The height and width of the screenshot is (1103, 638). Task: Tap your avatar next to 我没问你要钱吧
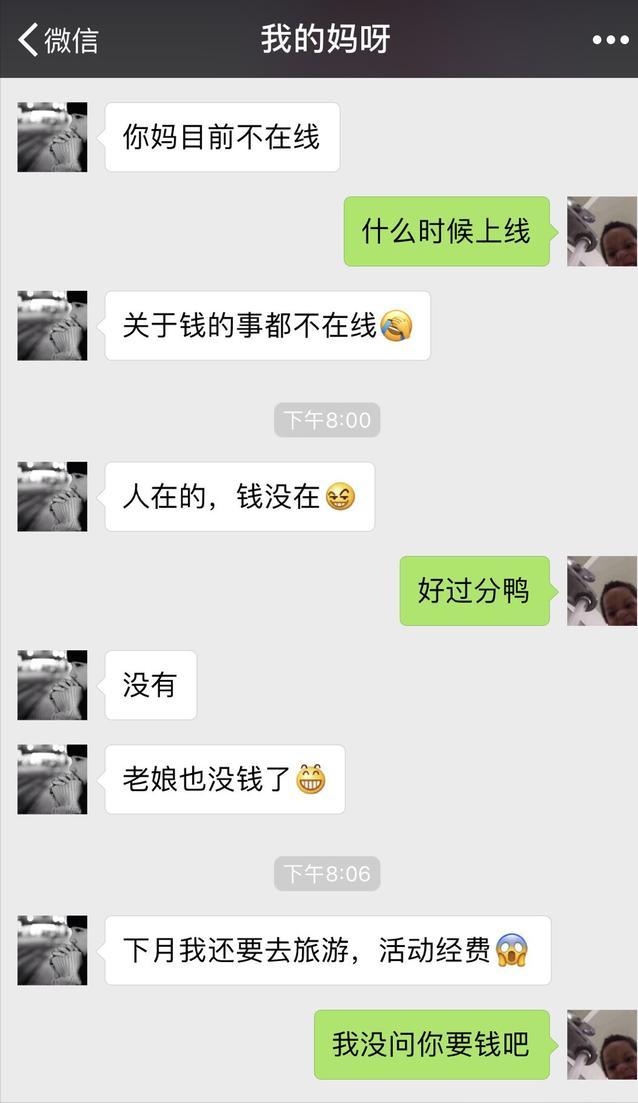pos(602,1045)
